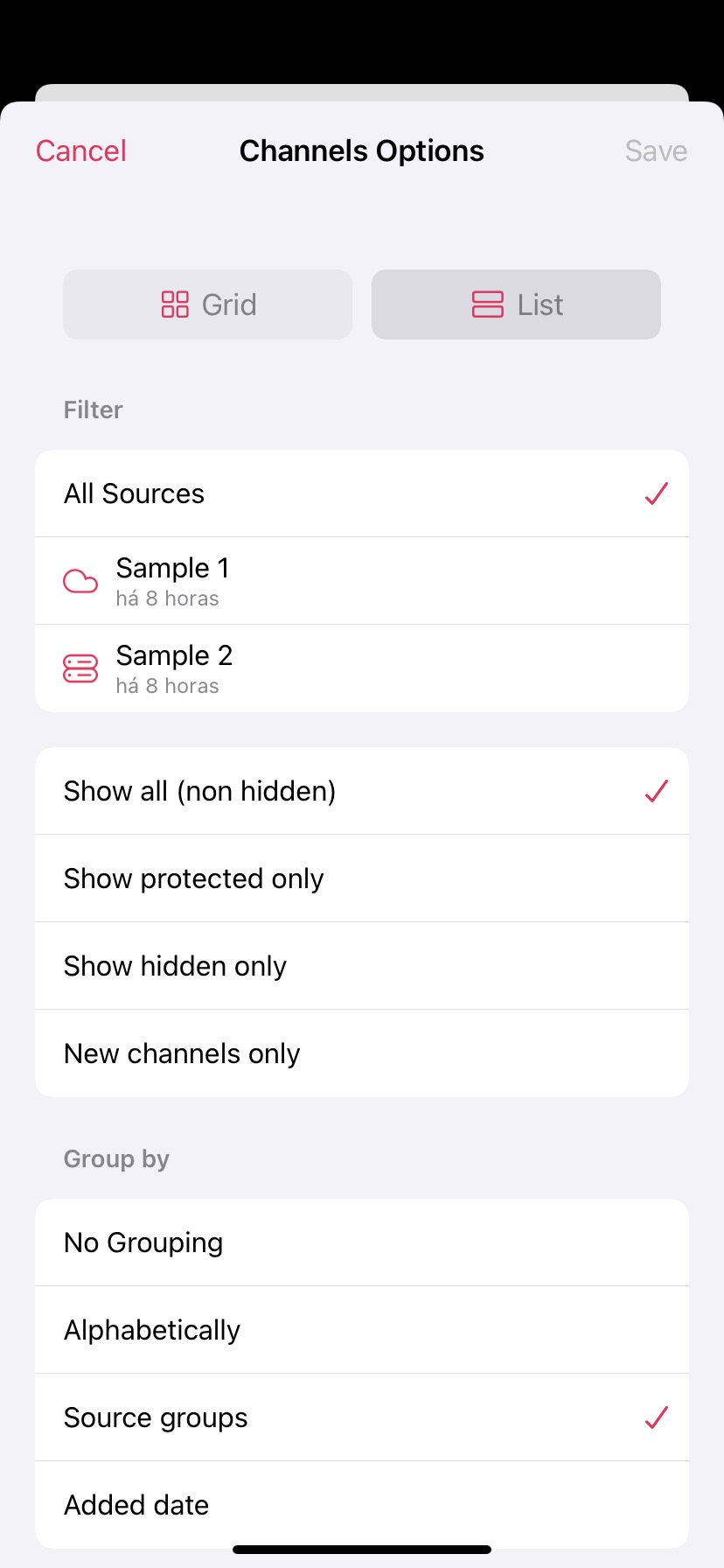Viewport: 724px width, 1568px height.
Task: Group channels Alphabetically
Action: [362, 1330]
